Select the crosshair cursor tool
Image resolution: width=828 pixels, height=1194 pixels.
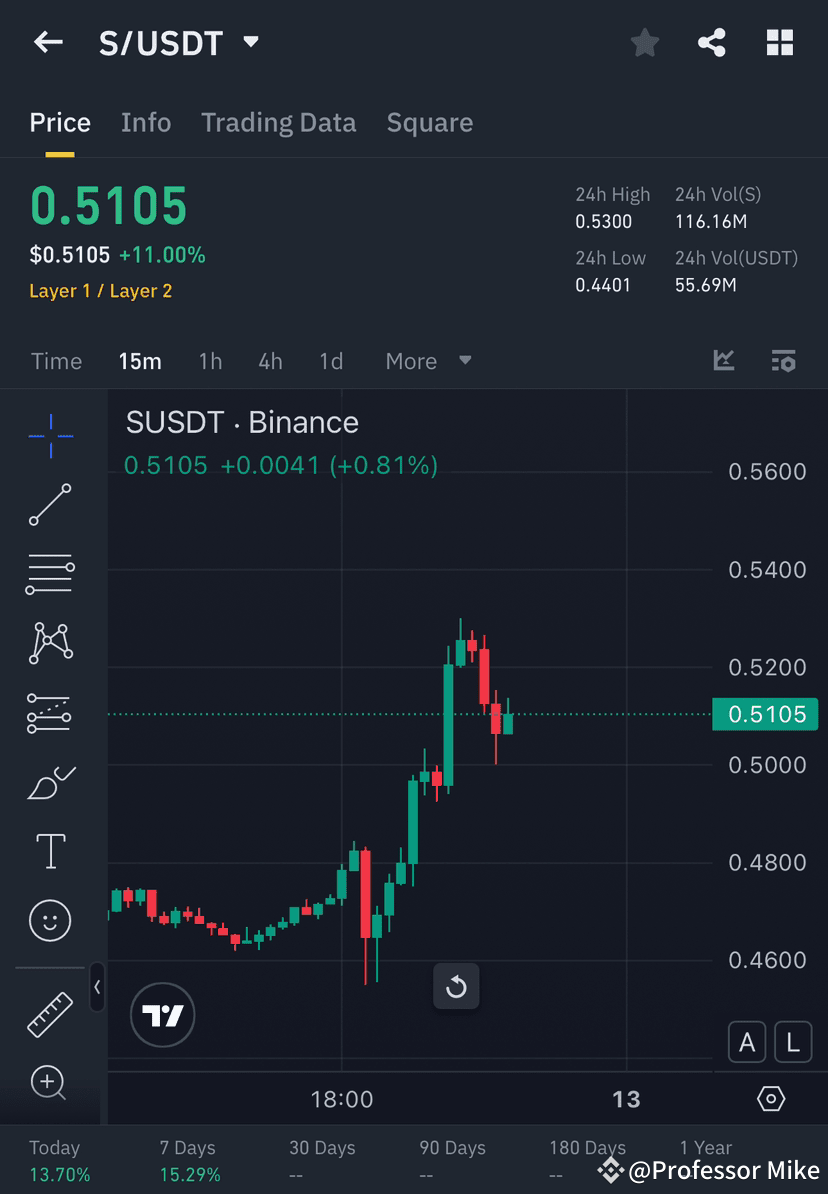(x=49, y=436)
